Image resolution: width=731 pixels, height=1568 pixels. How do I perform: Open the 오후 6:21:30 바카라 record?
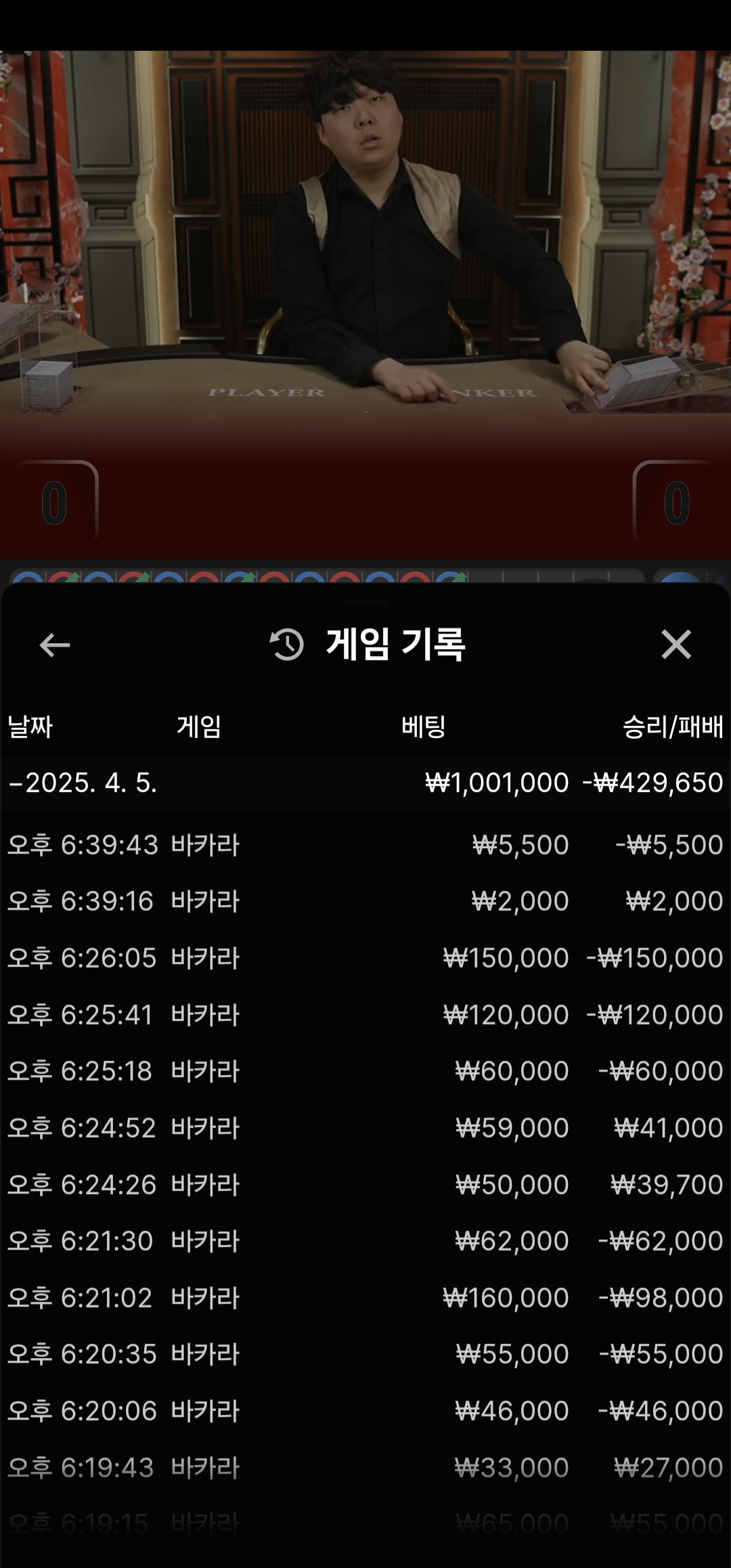click(365, 1241)
